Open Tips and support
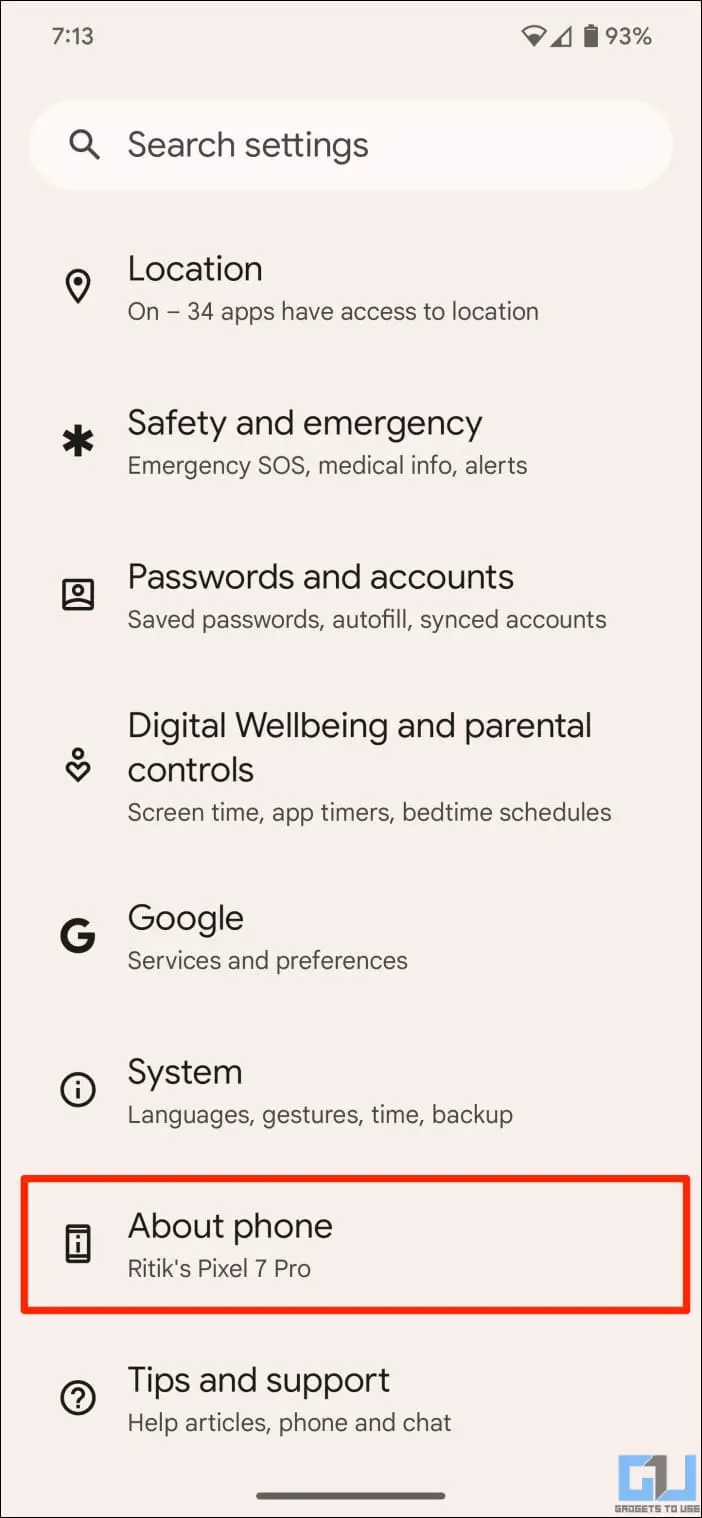The image size is (702, 1518). click(351, 1400)
